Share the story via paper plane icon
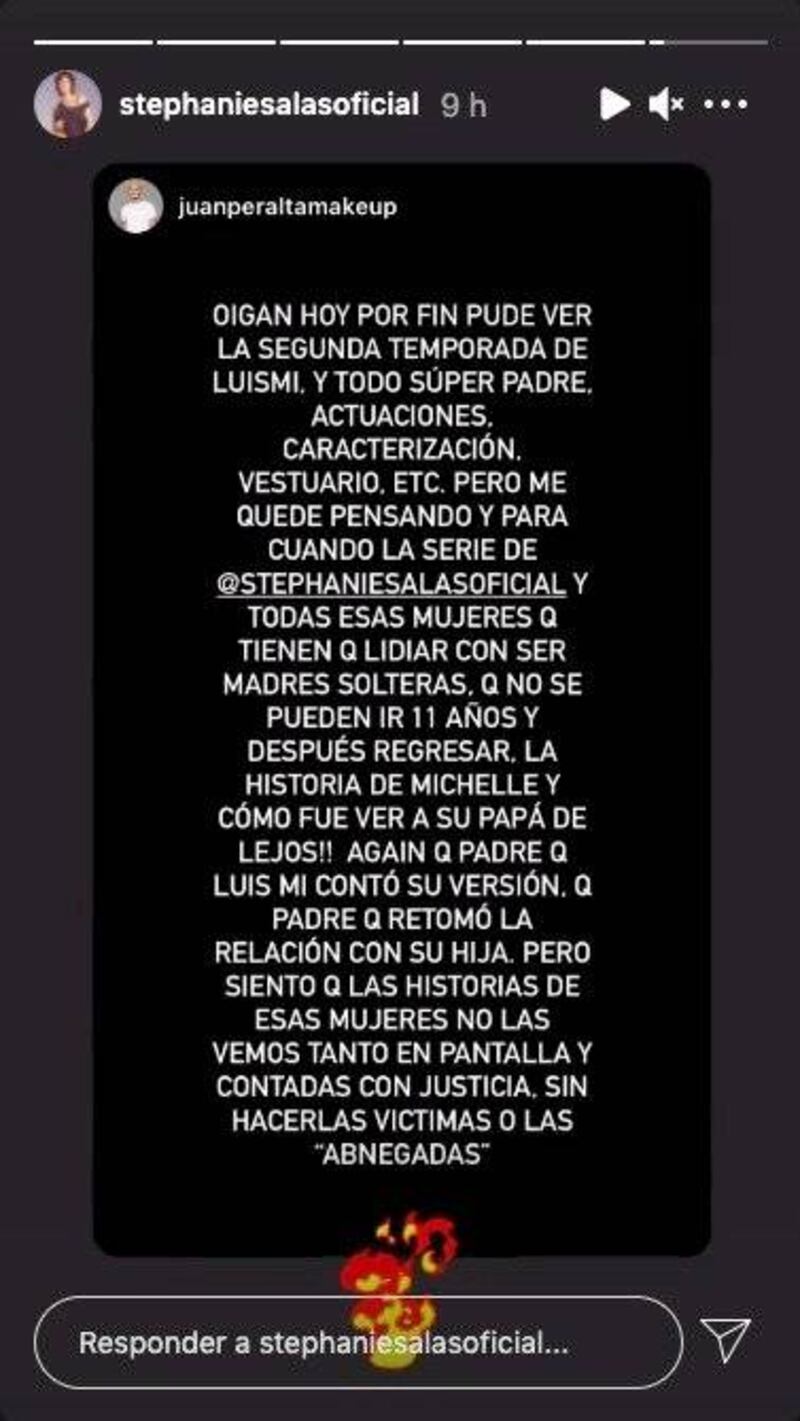Viewport: 800px width, 1421px height. click(725, 1341)
